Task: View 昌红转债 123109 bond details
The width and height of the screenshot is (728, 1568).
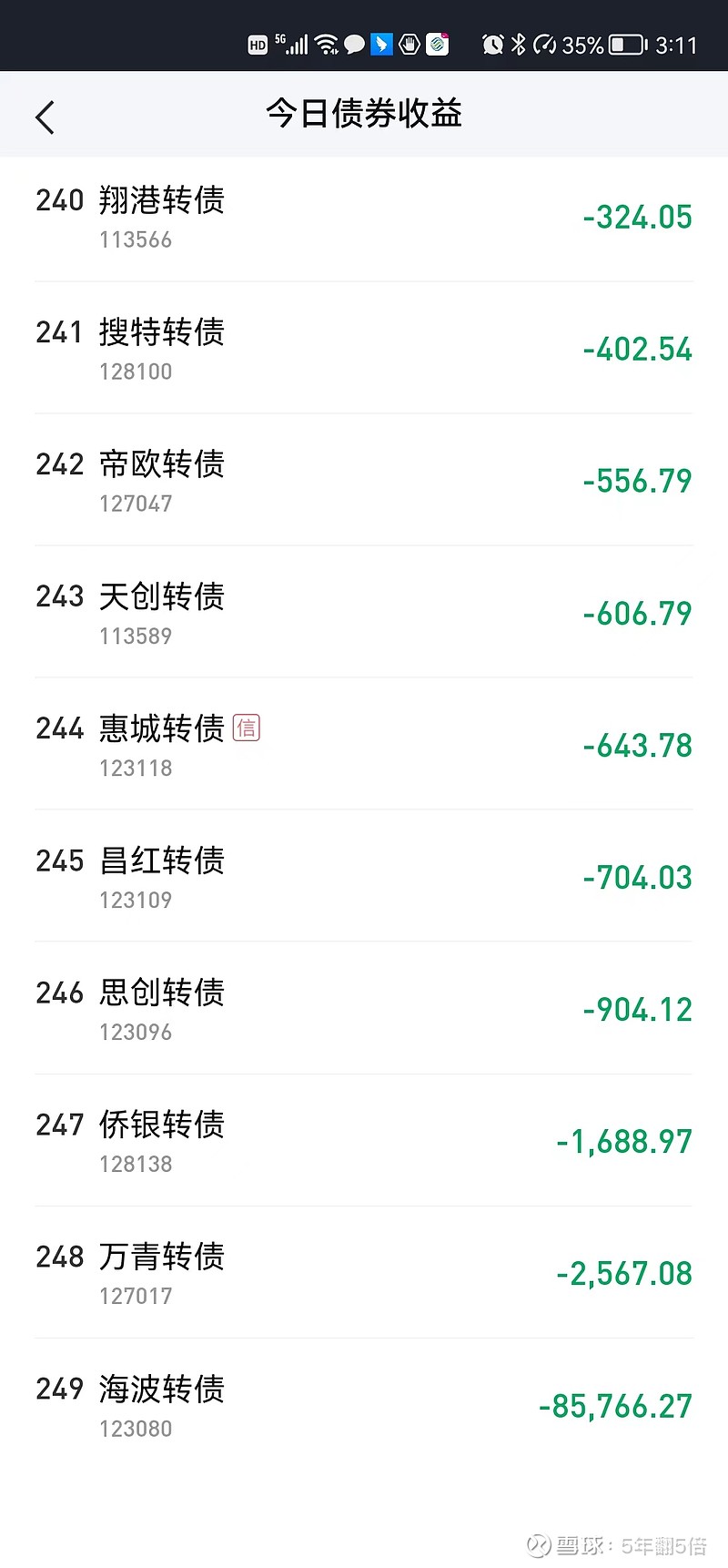Action: tap(364, 877)
